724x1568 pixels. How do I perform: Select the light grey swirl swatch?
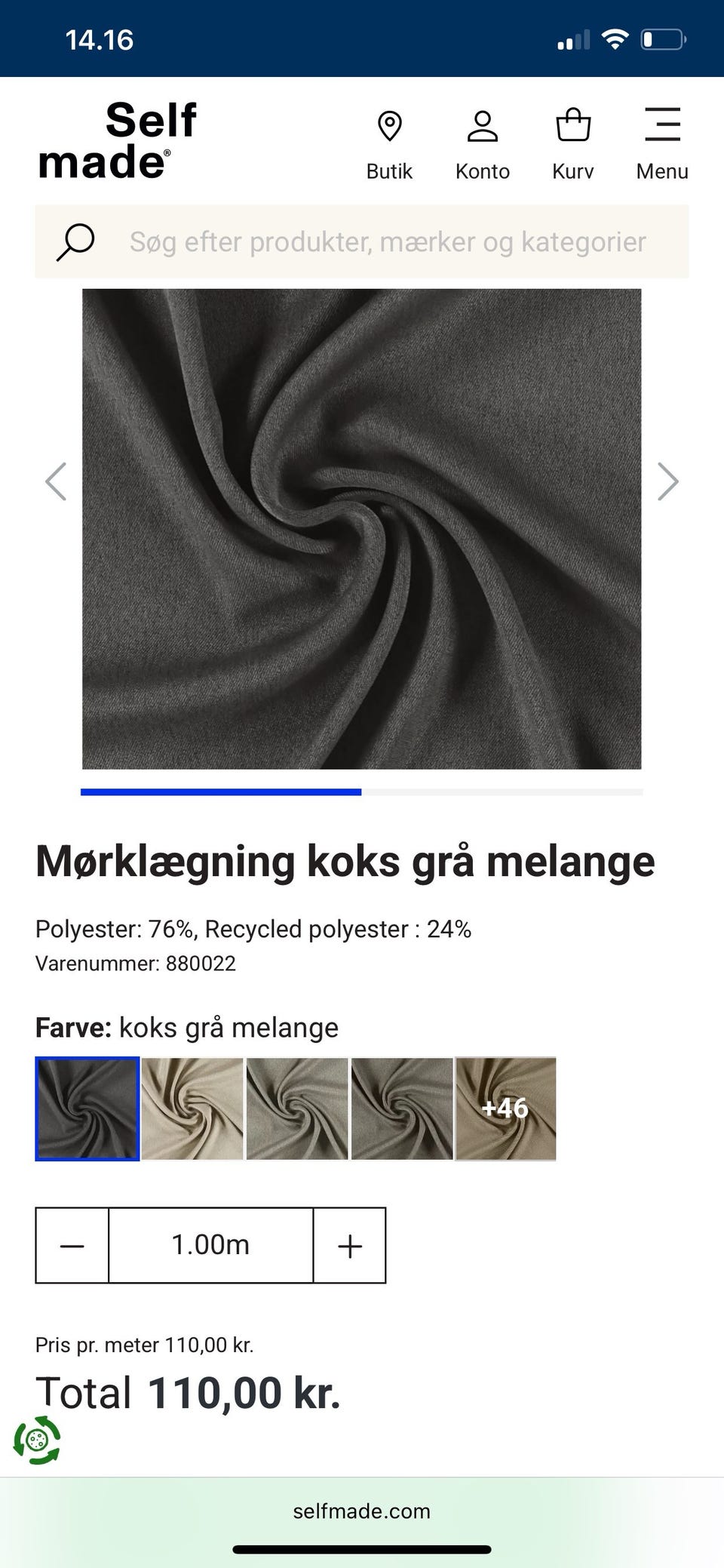coord(297,1107)
